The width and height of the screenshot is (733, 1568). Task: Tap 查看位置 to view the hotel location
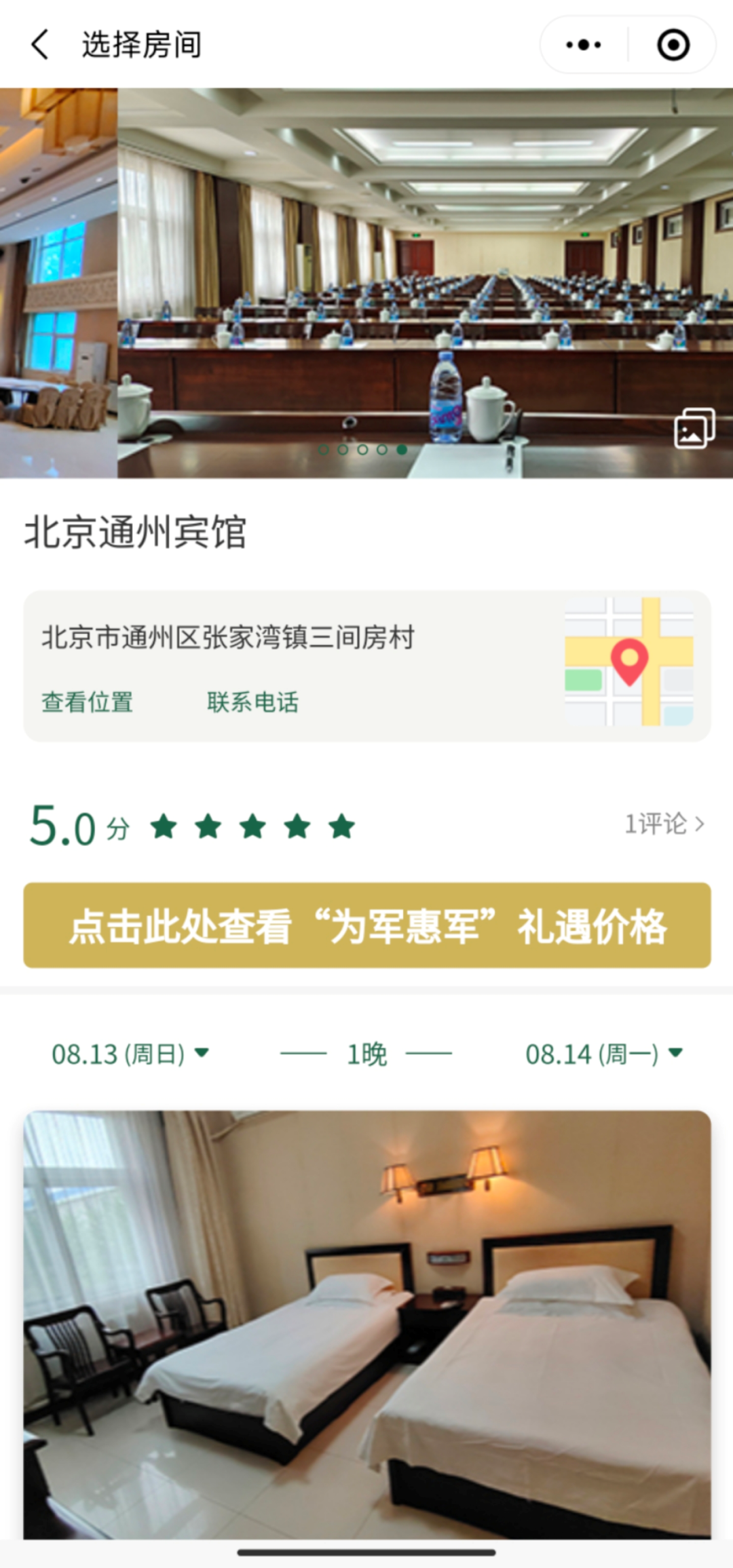pos(87,702)
